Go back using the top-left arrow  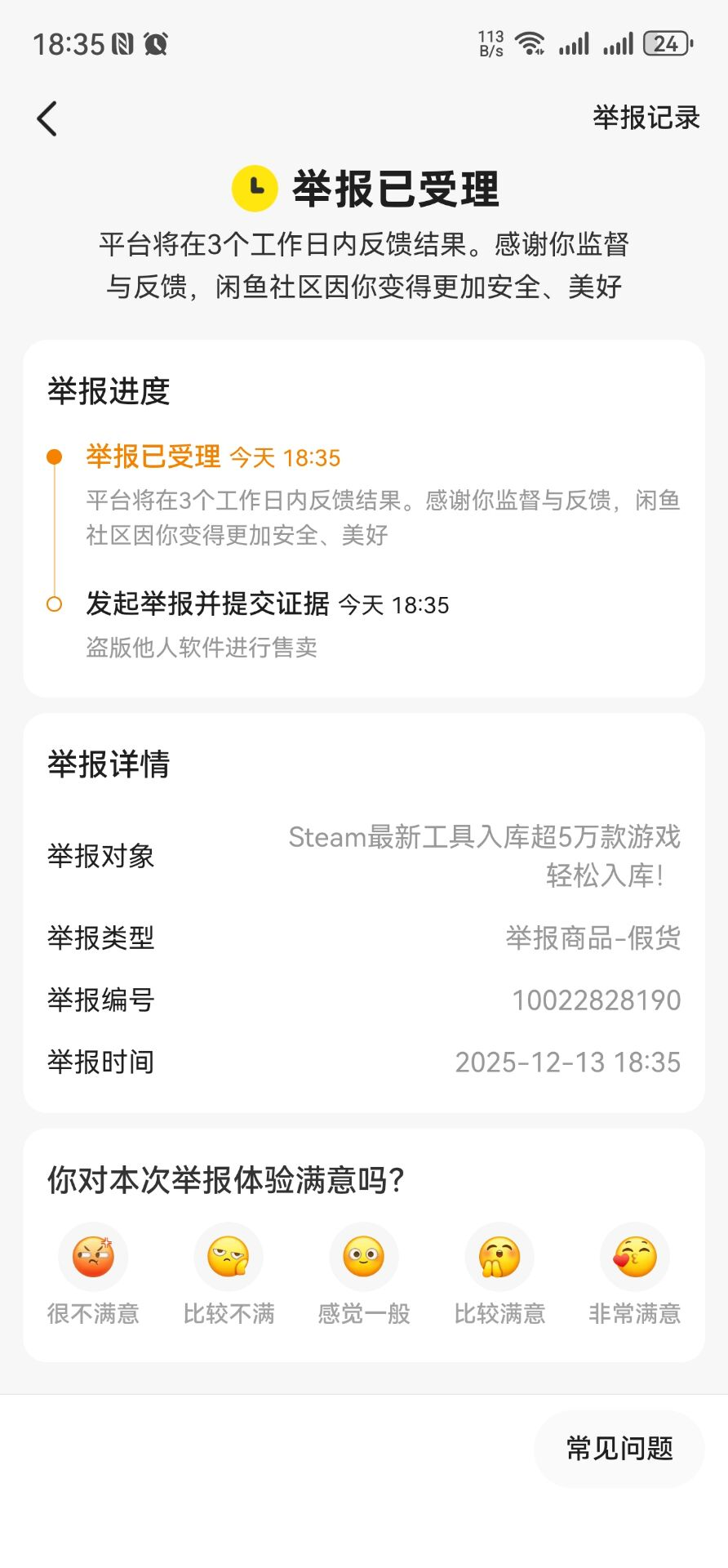47,119
